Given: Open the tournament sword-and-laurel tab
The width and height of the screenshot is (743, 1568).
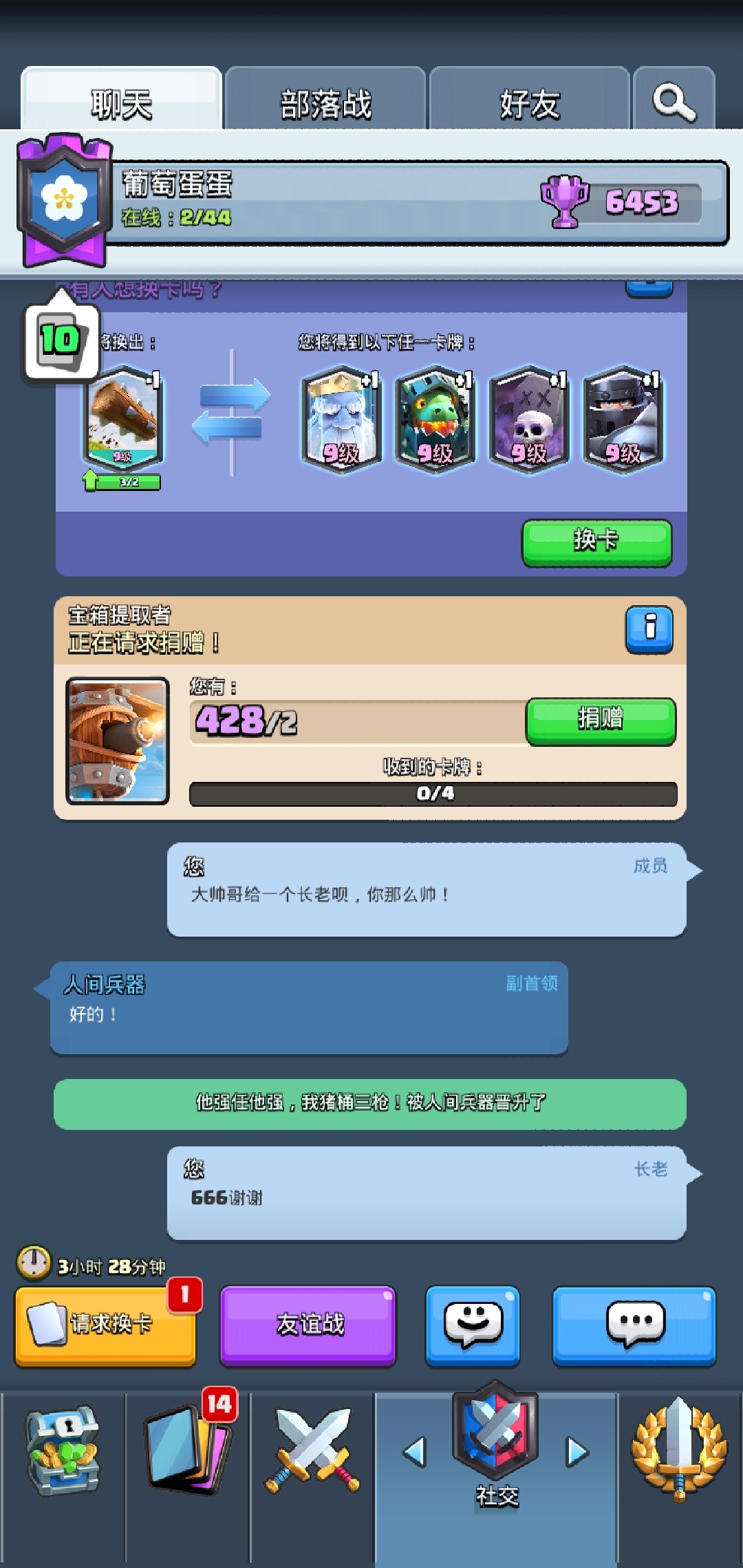Looking at the screenshot, I should (x=680, y=1451).
